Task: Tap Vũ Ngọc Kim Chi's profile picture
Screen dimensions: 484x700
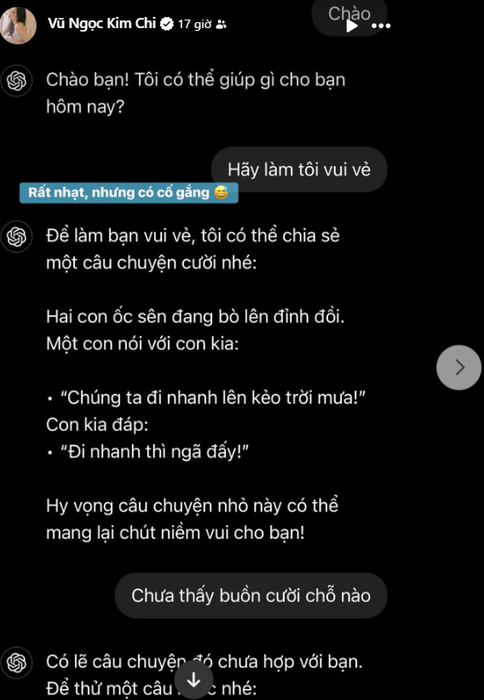Action: 17,25
